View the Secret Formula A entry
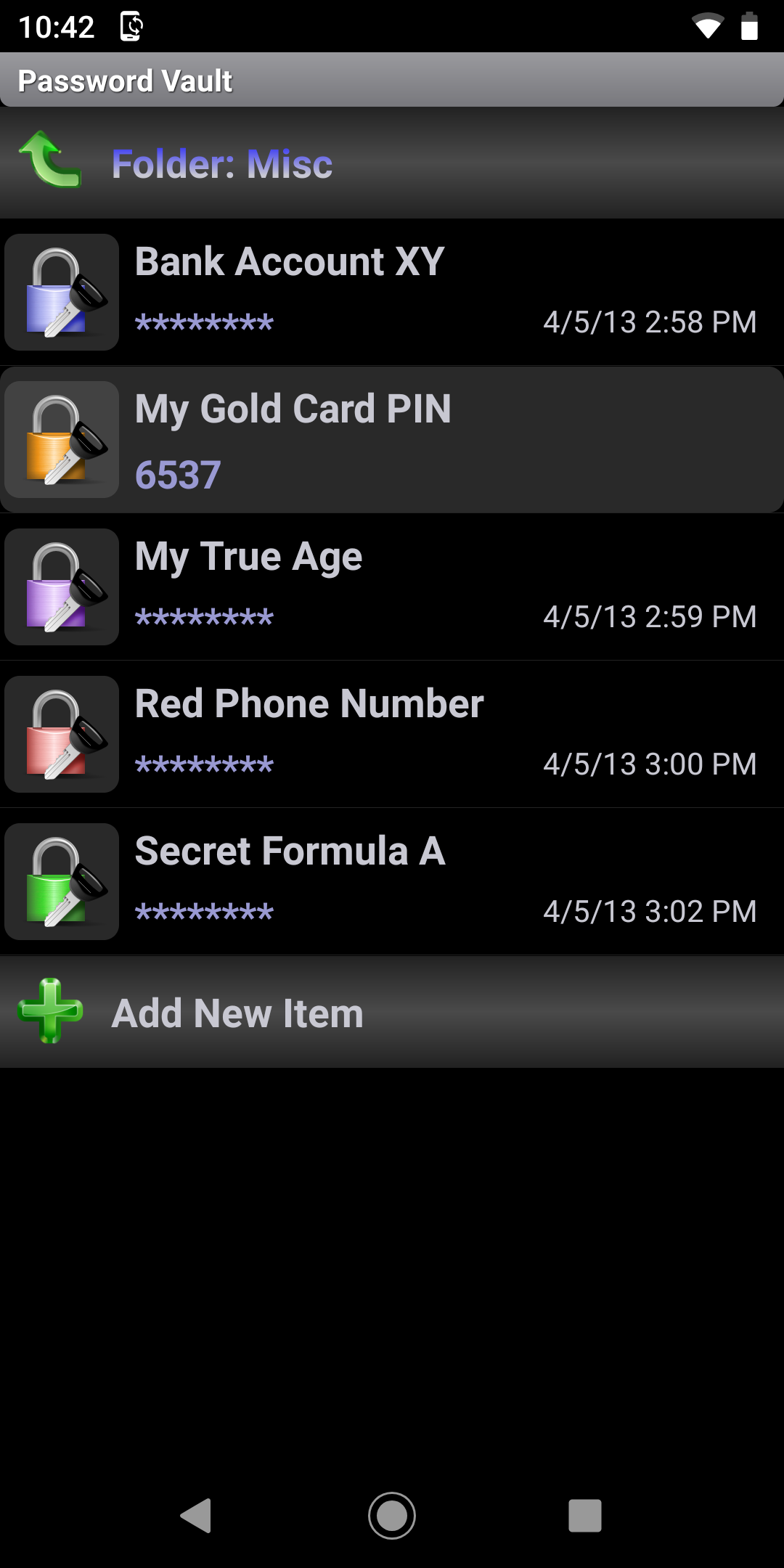Viewport: 784px width, 1568px height. click(x=392, y=881)
